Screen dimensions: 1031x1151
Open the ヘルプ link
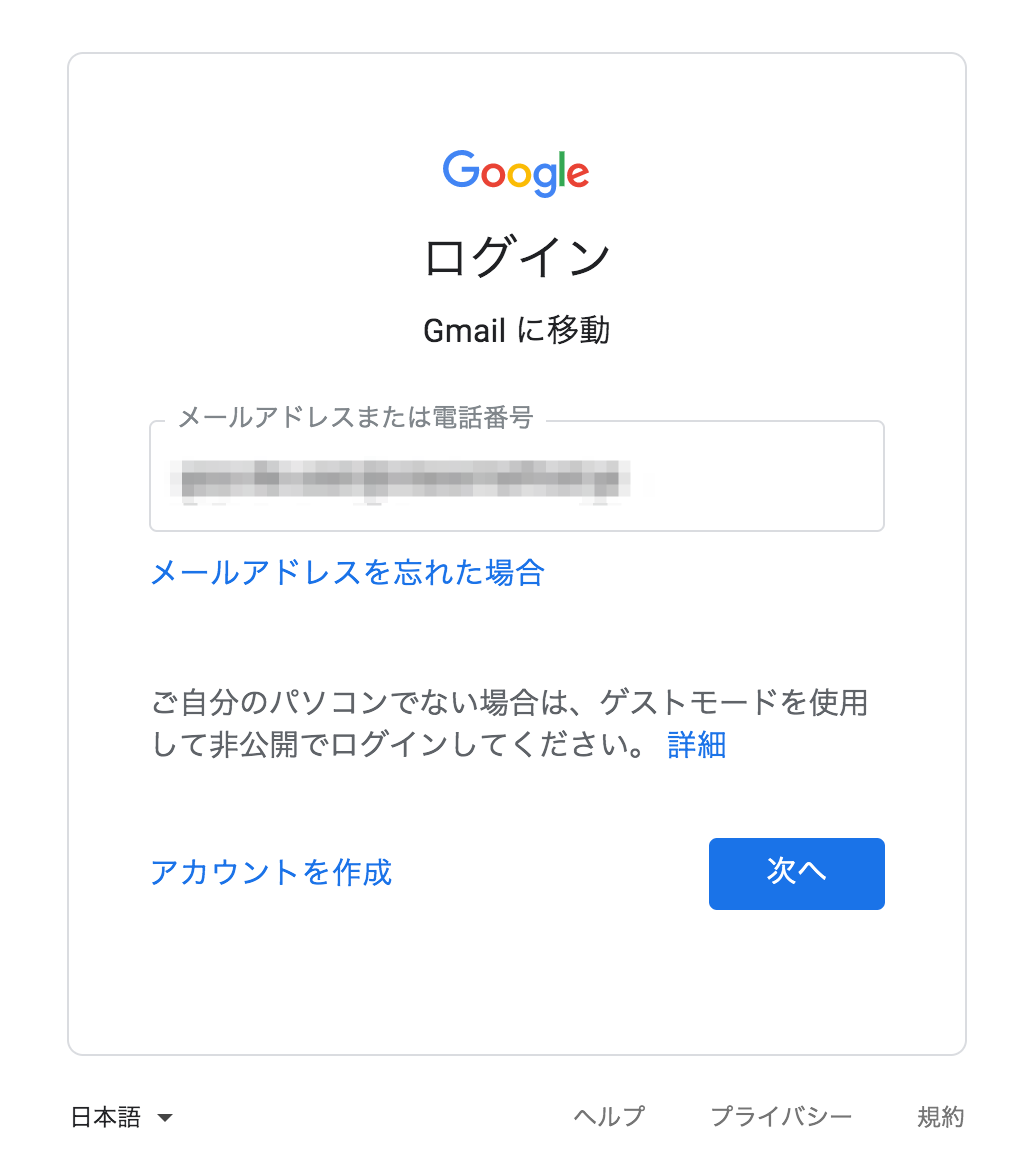click(x=608, y=1117)
